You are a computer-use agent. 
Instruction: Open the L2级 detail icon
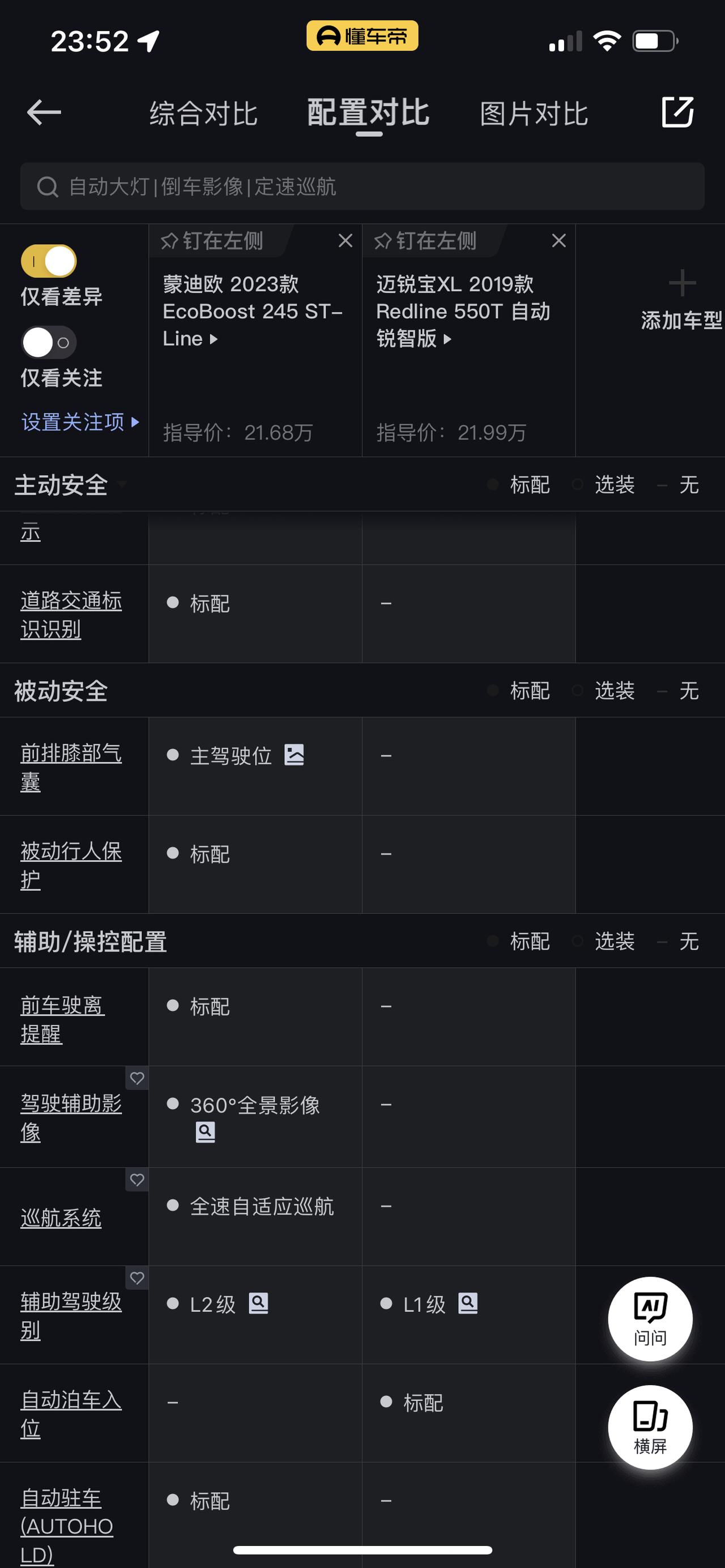[x=259, y=1304]
